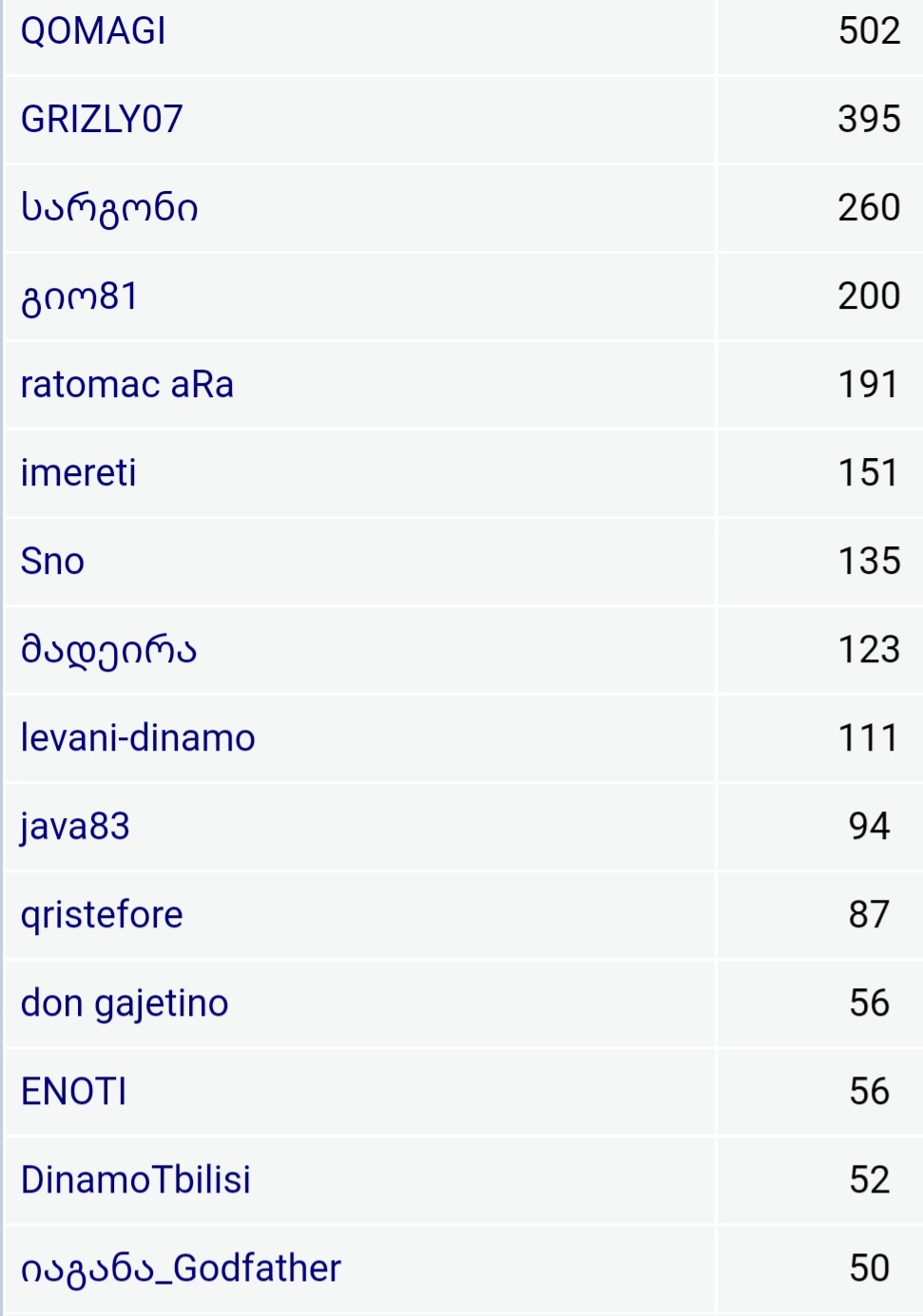923x1316 pixels.
Task: Go to levani-dinamo's profile
Action: coord(138,738)
